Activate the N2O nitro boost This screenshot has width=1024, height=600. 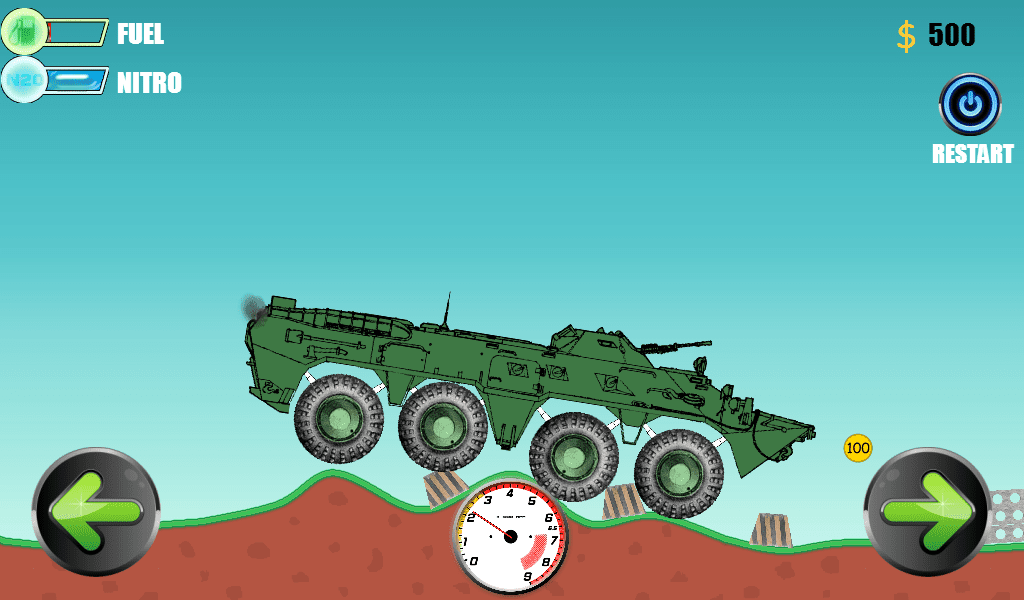coord(25,80)
